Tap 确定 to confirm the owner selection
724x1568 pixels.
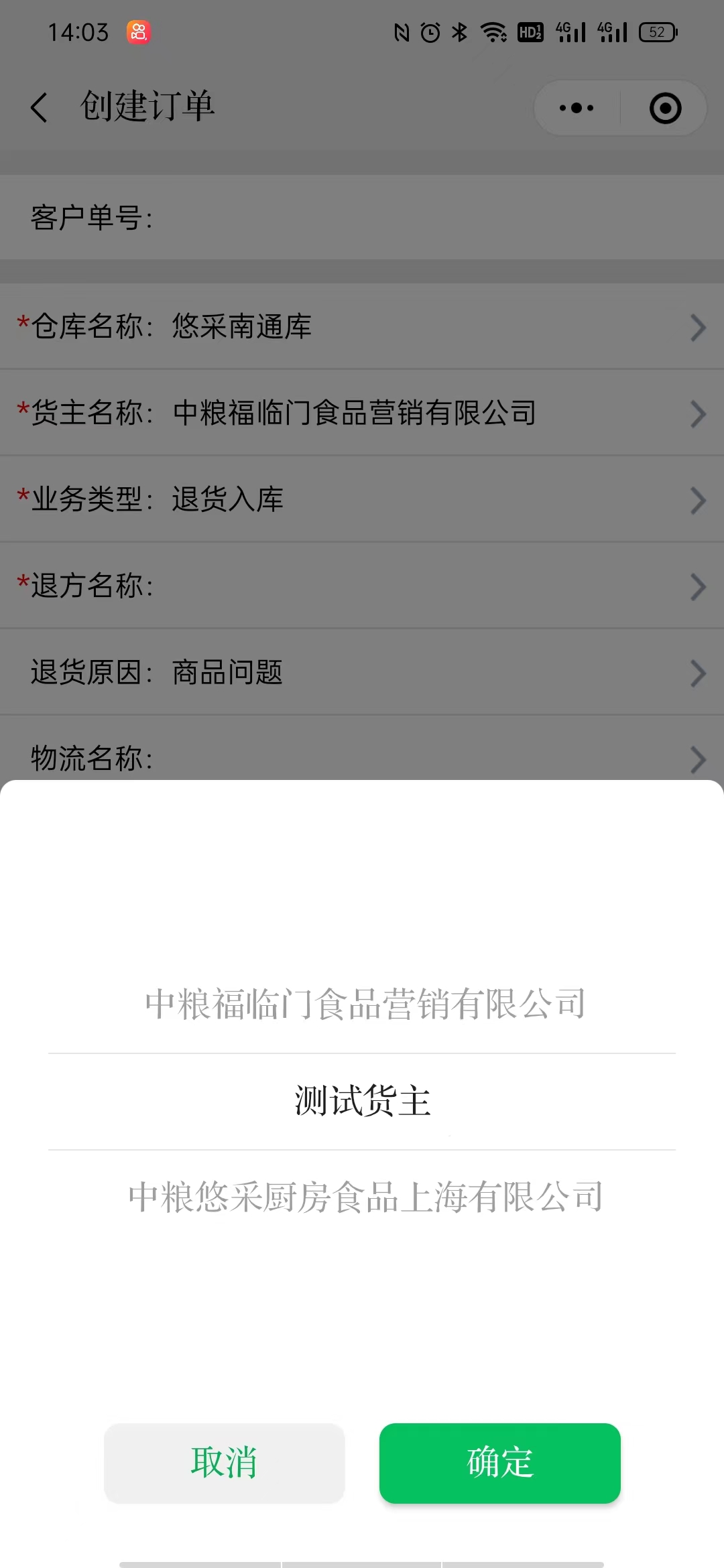tap(499, 1463)
